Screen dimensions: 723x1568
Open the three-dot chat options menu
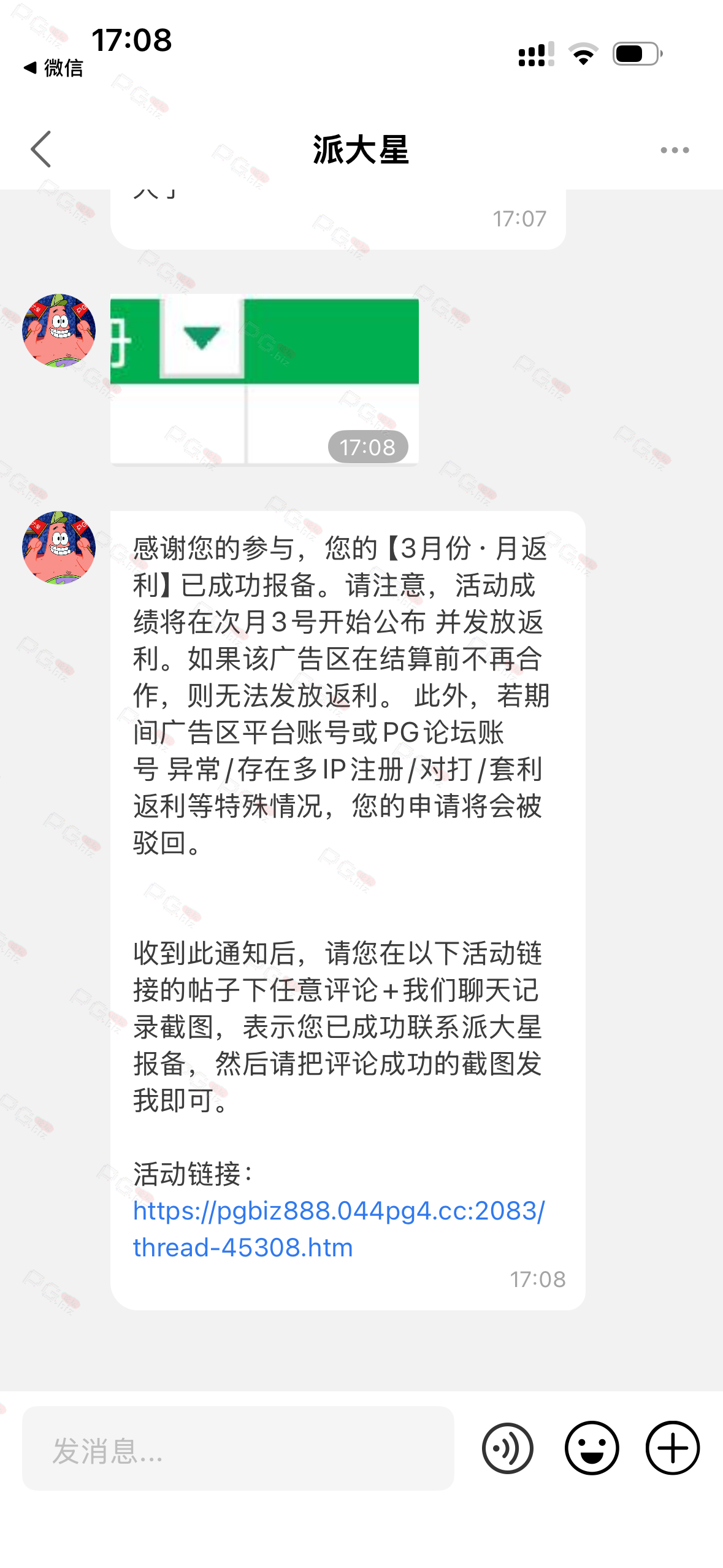pos(675,150)
